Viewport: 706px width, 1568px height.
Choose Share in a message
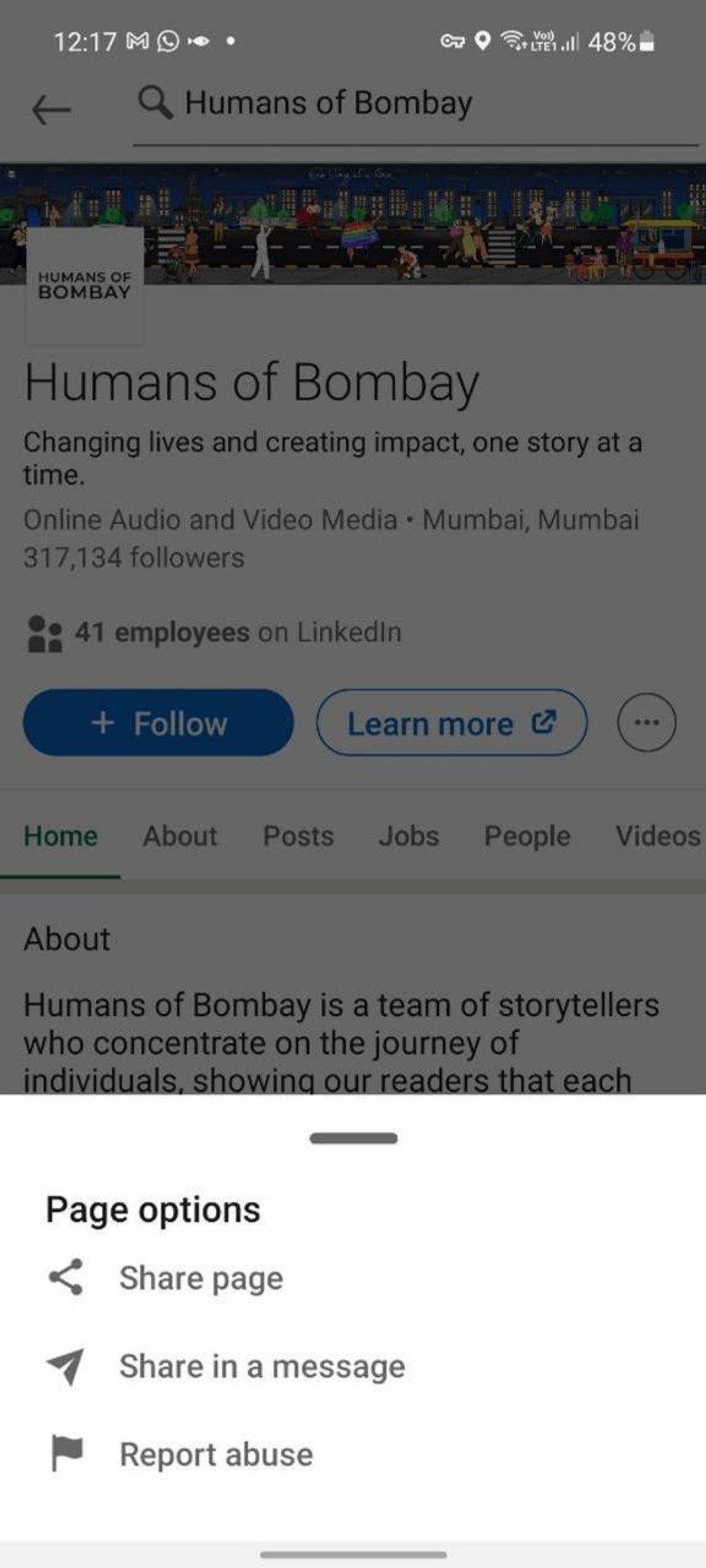[353, 1367]
